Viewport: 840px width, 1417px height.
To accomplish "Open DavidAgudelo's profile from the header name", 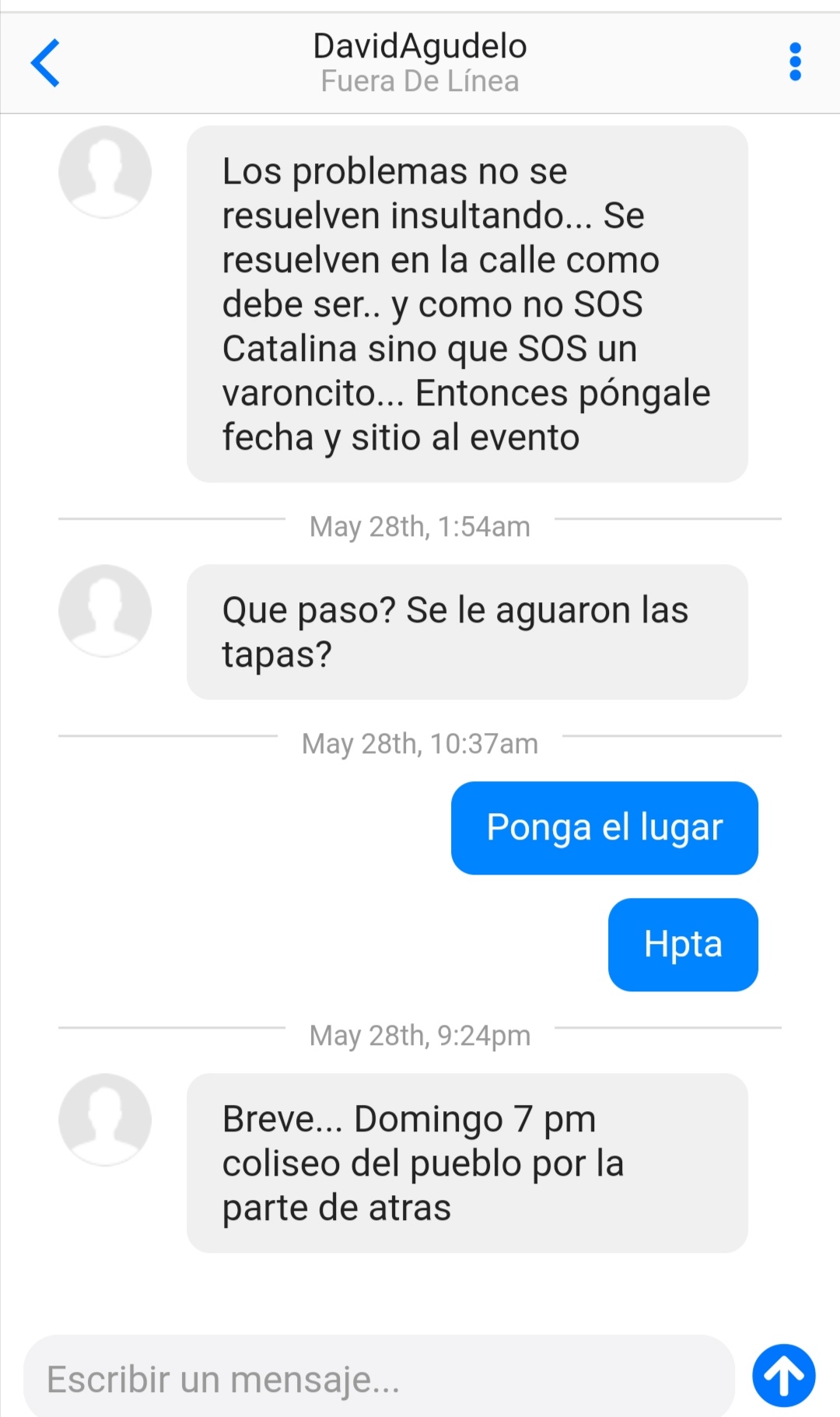I will pos(419,47).
